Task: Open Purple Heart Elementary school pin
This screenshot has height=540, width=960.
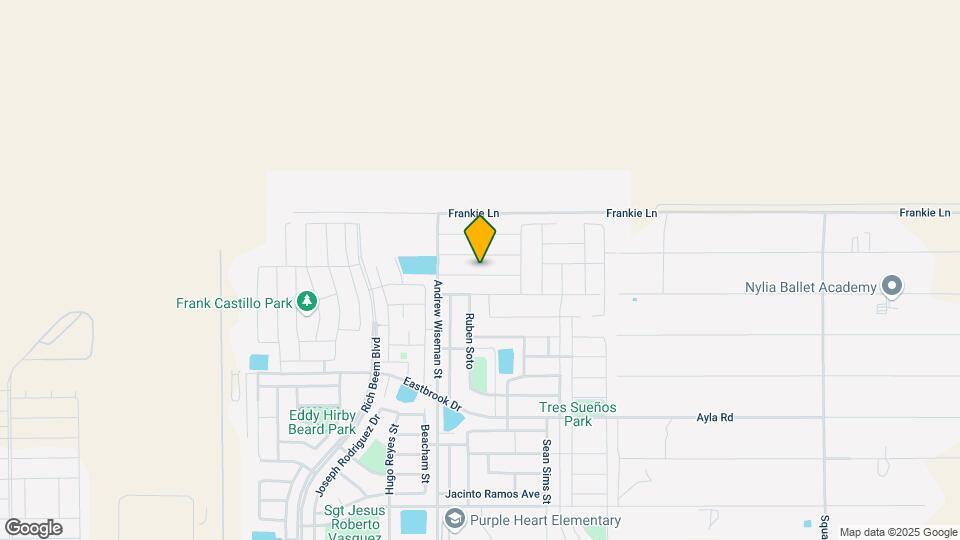Action: tap(455, 520)
